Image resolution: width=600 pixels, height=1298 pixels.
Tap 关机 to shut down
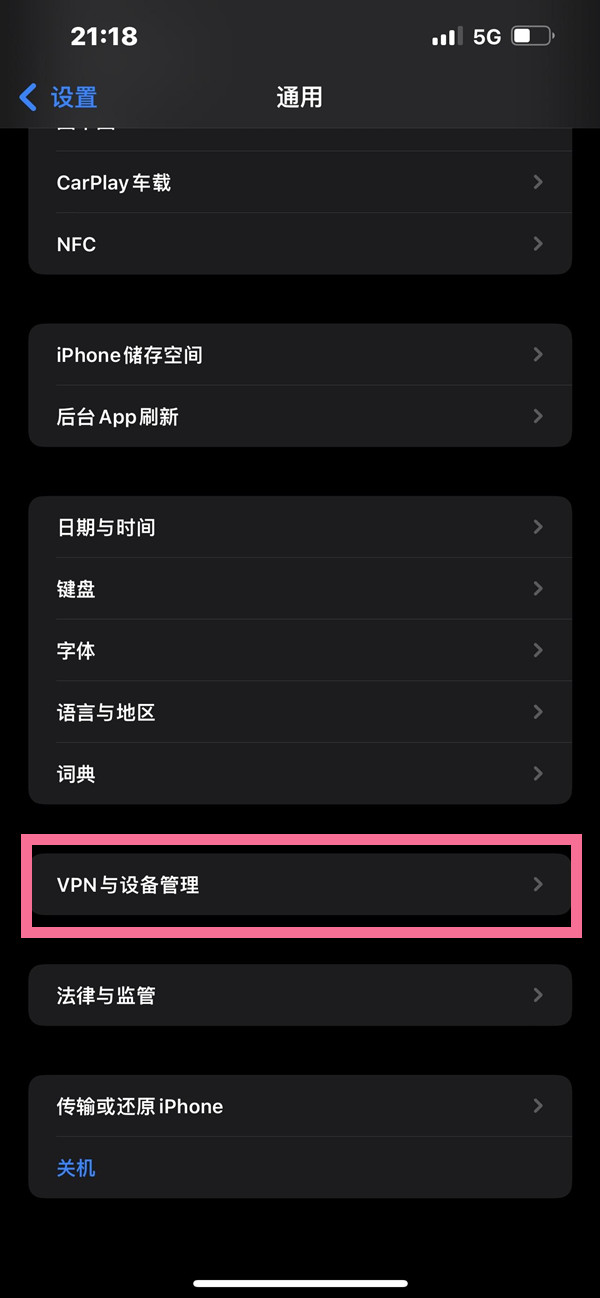77,1167
